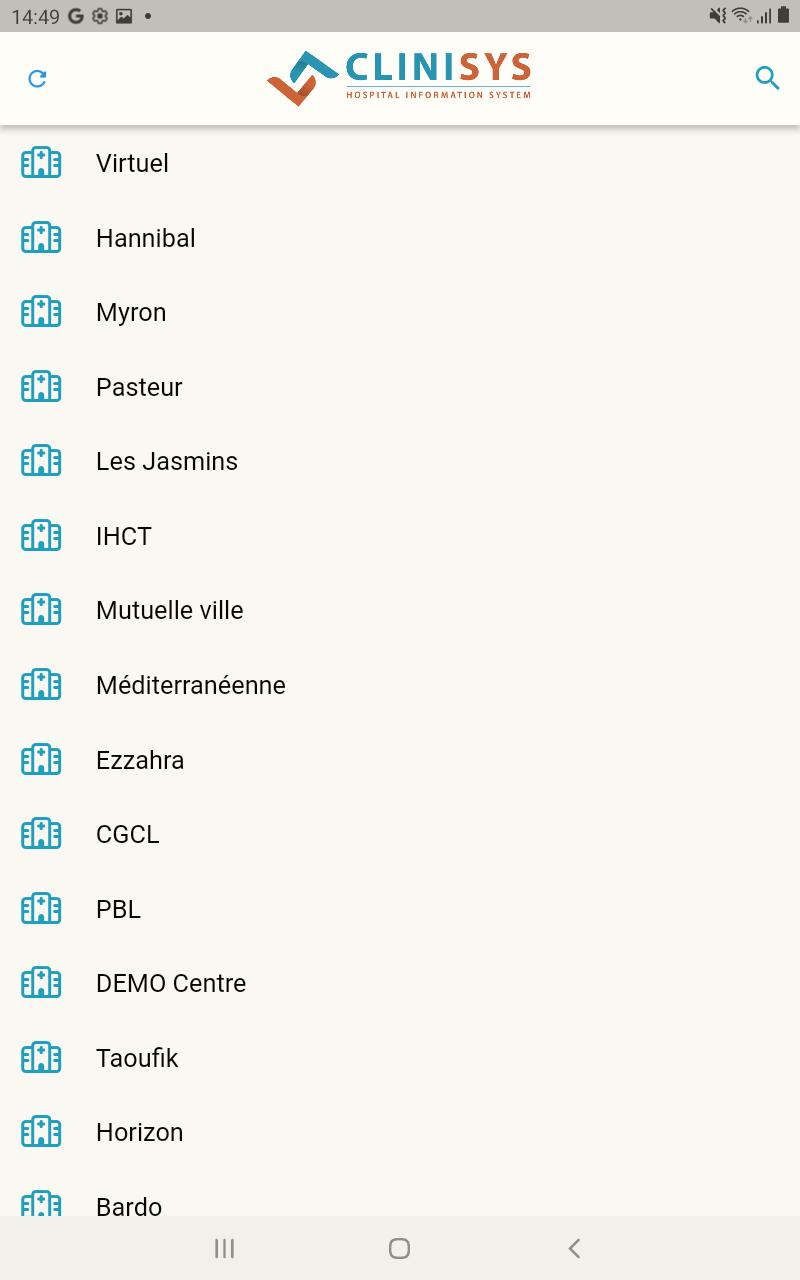800x1280 pixels.
Task: Choose DEMO Centre
Action: pyautogui.click(x=171, y=983)
